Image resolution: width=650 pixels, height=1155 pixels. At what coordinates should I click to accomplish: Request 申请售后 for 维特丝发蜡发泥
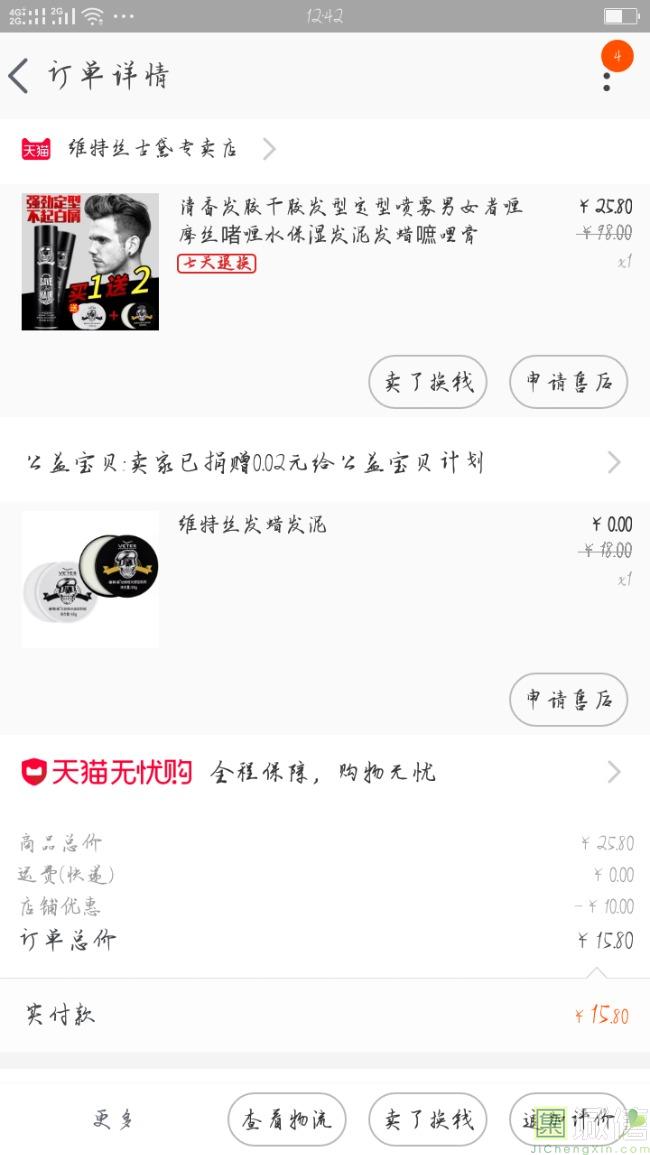point(568,699)
